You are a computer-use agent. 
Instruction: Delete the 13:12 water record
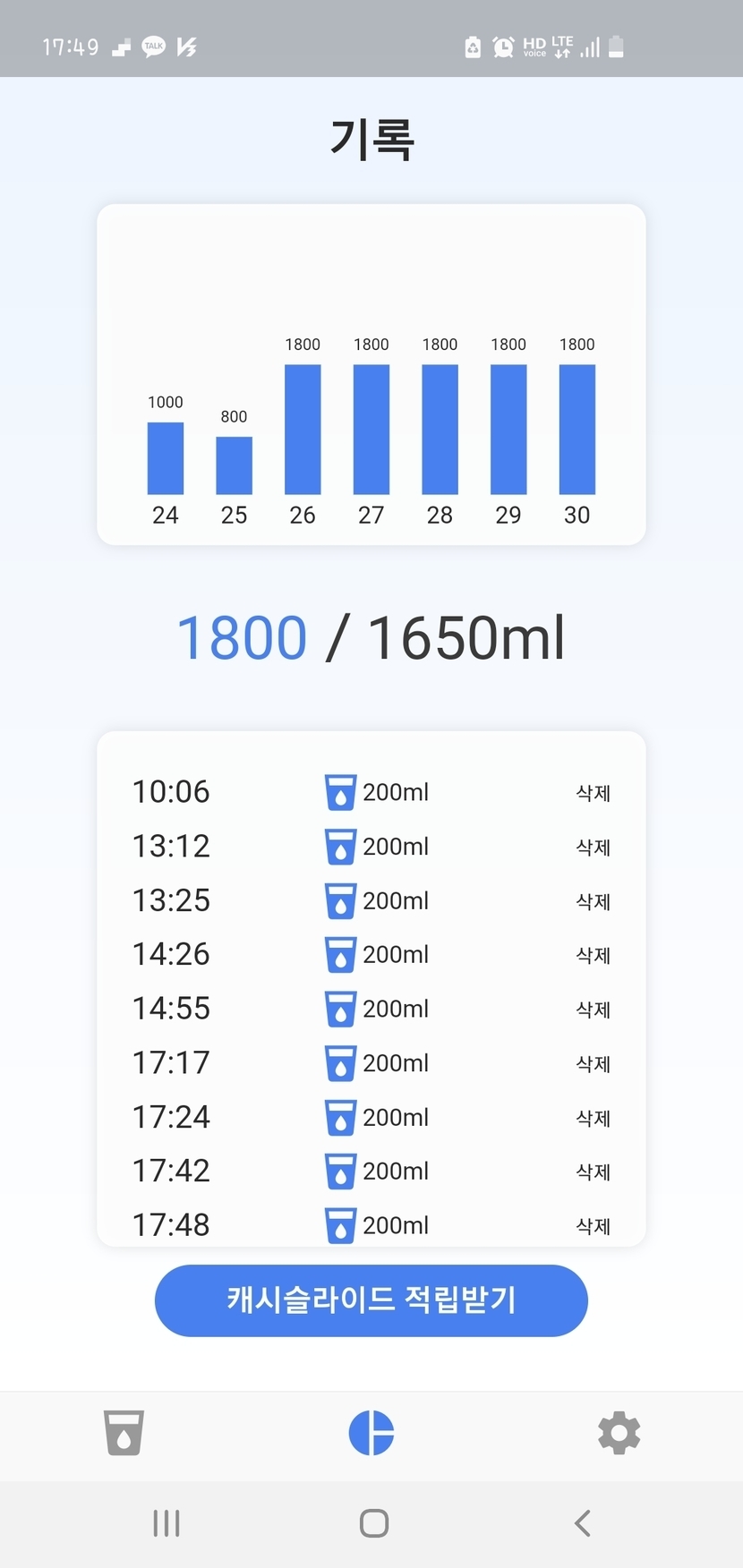click(593, 848)
